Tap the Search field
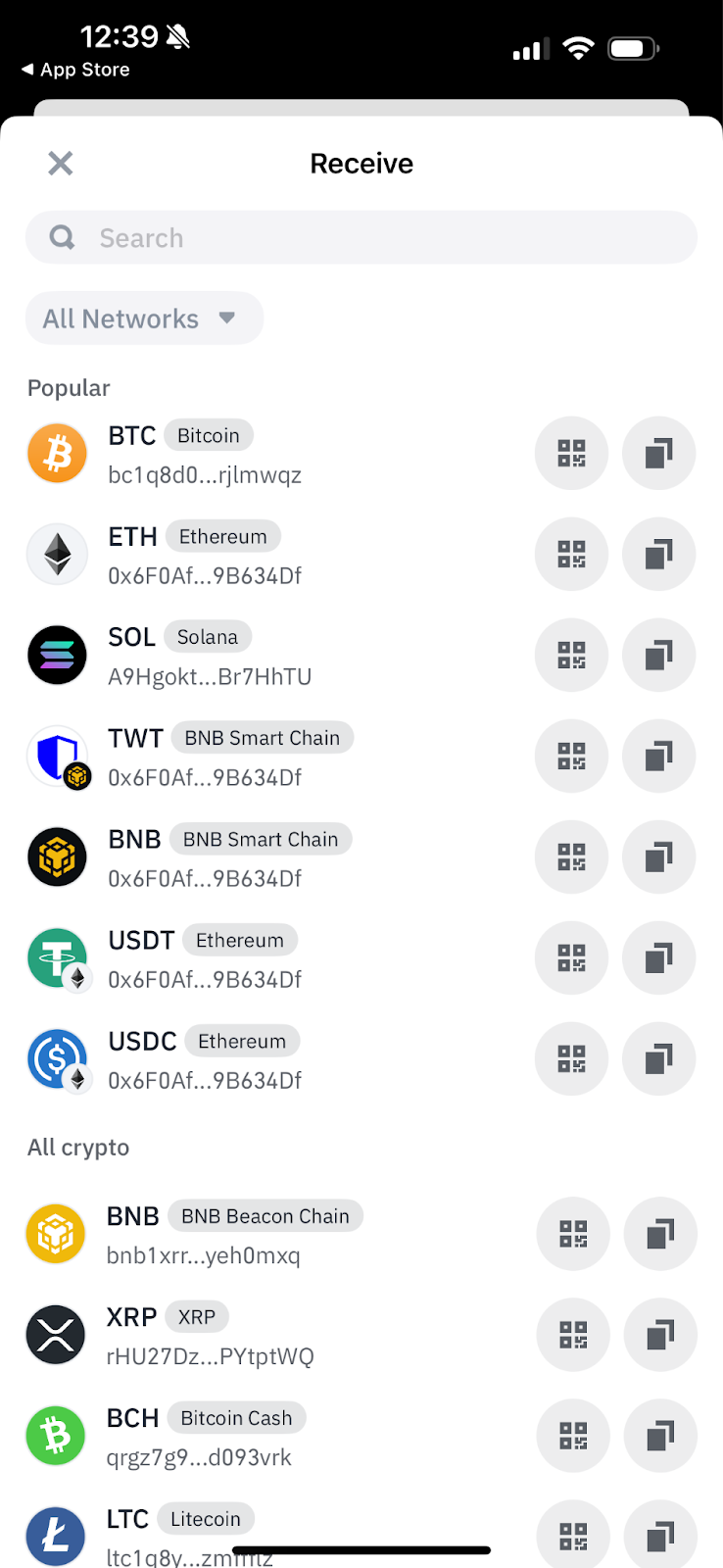The height and width of the screenshot is (1568, 723). click(361, 237)
